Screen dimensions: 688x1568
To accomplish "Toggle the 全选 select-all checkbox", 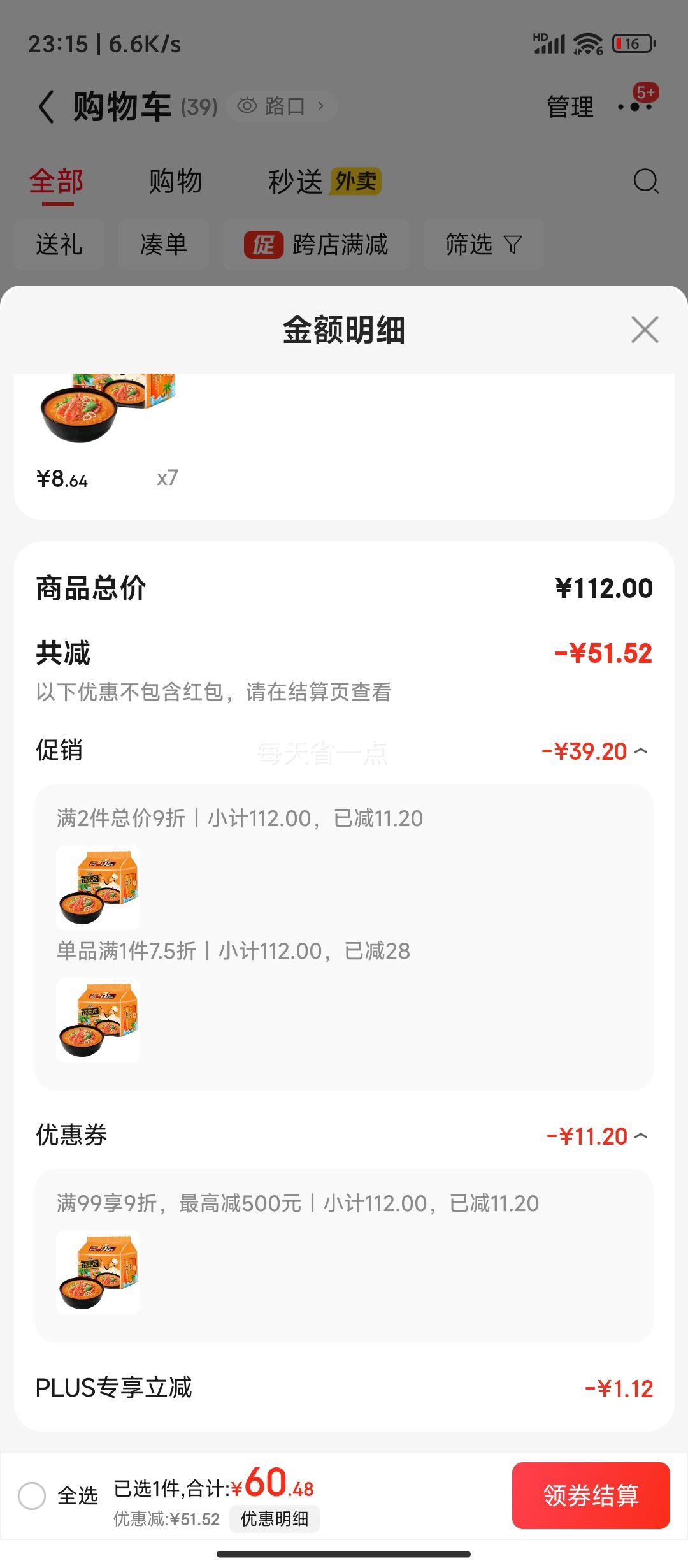I will [32, 1495].
